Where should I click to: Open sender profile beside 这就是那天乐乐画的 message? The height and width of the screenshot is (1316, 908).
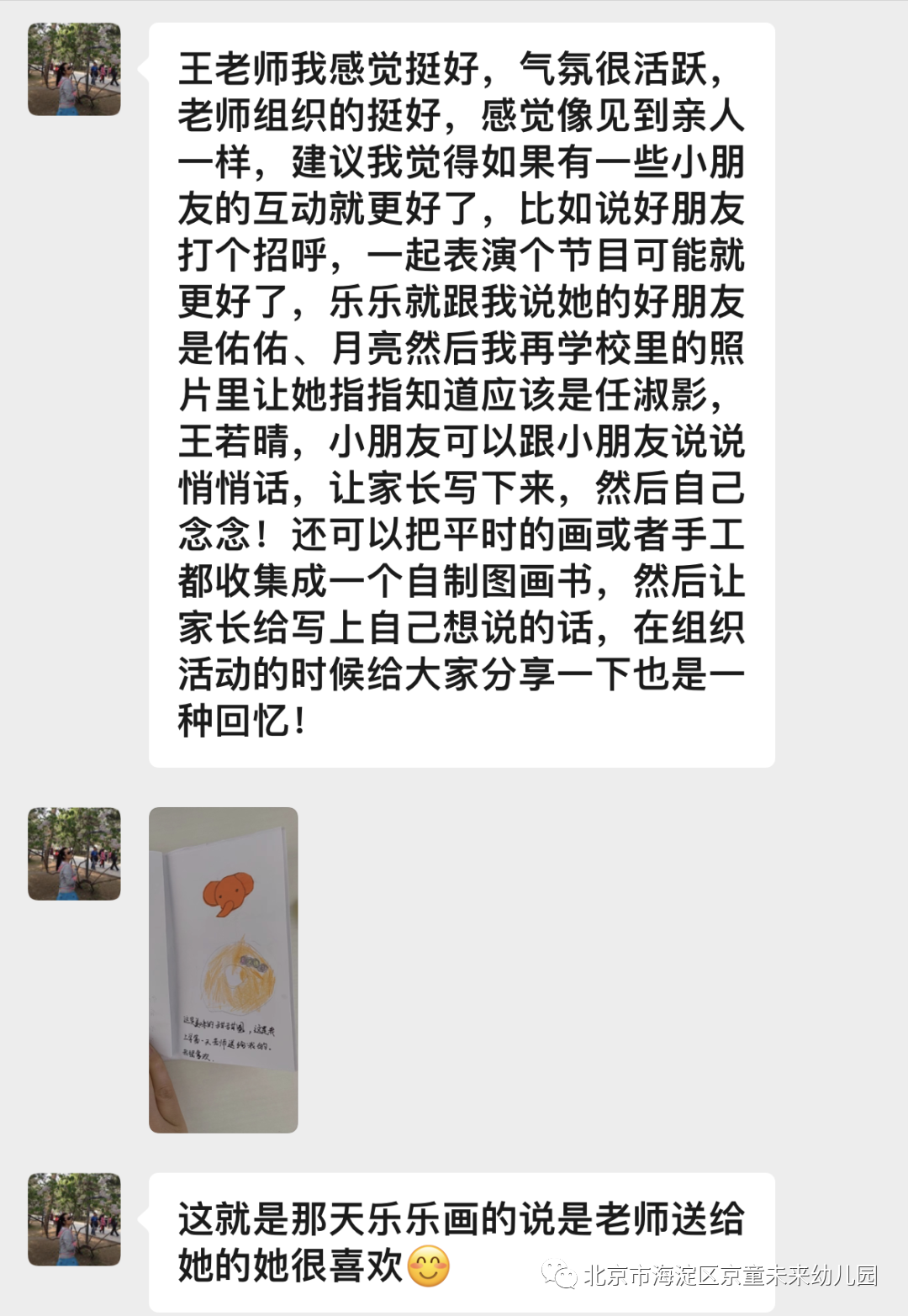coord(74,1218)
